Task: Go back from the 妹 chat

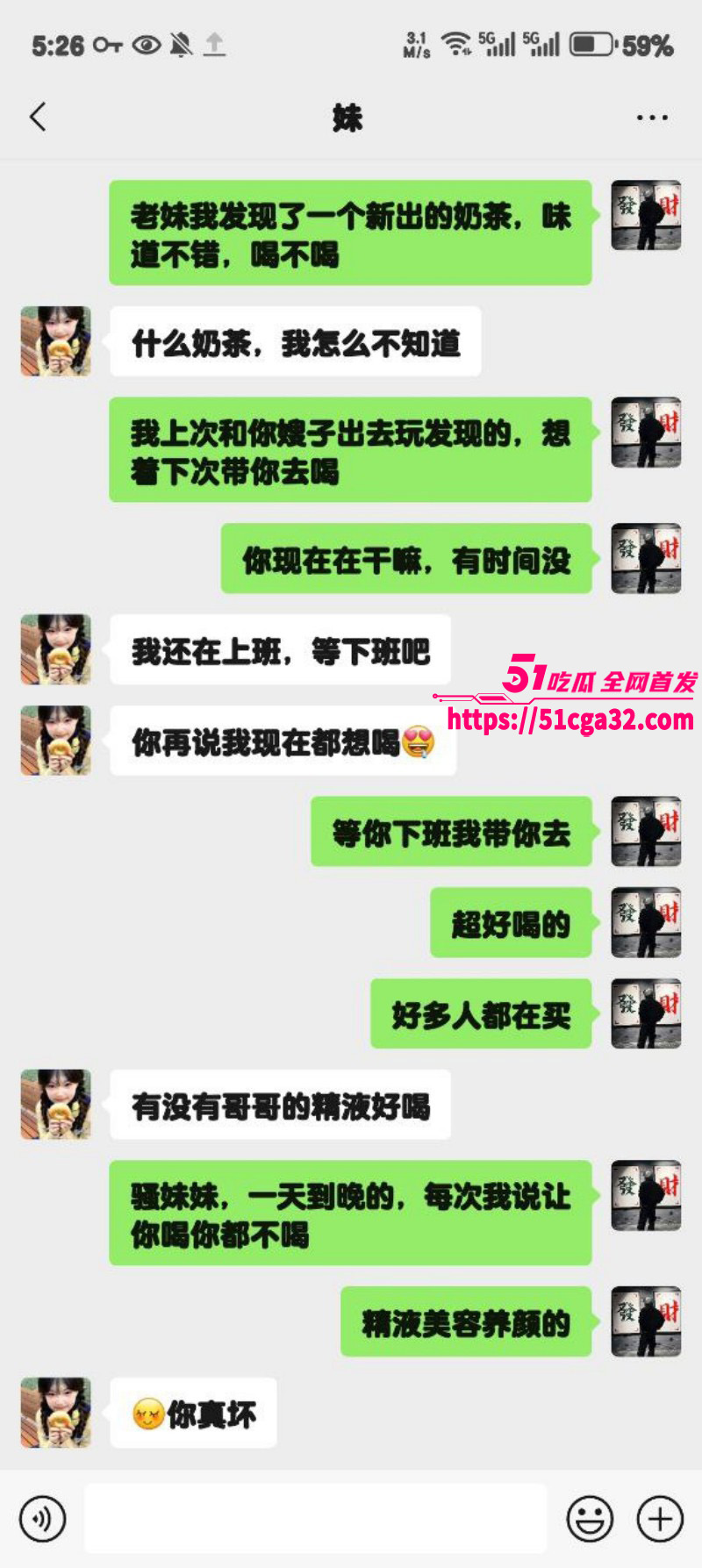Action: [x=38, y=117]
